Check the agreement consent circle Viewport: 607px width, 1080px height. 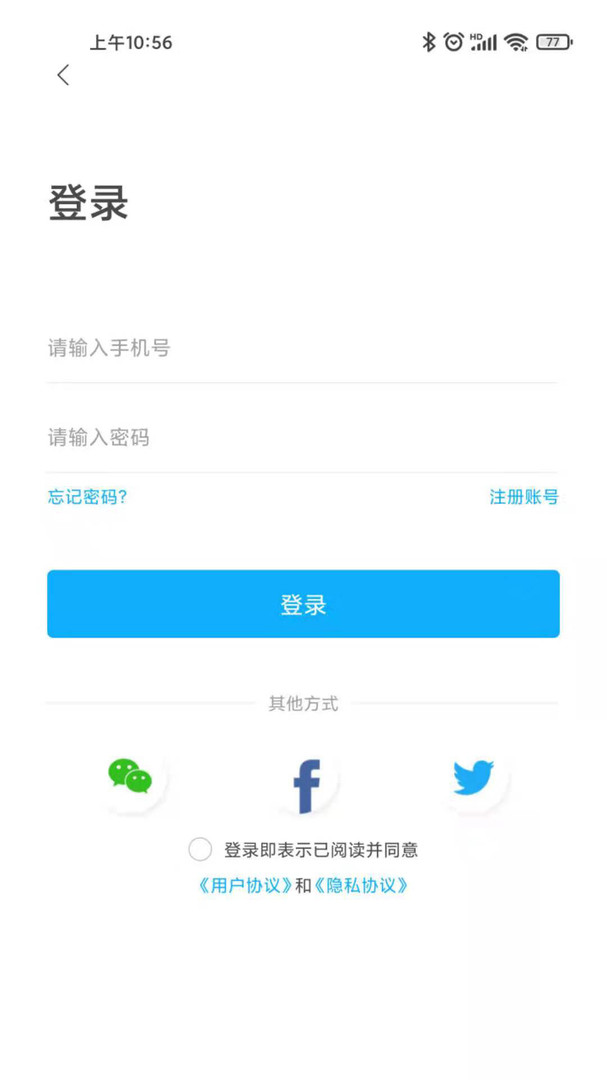(x=200, y=850)
